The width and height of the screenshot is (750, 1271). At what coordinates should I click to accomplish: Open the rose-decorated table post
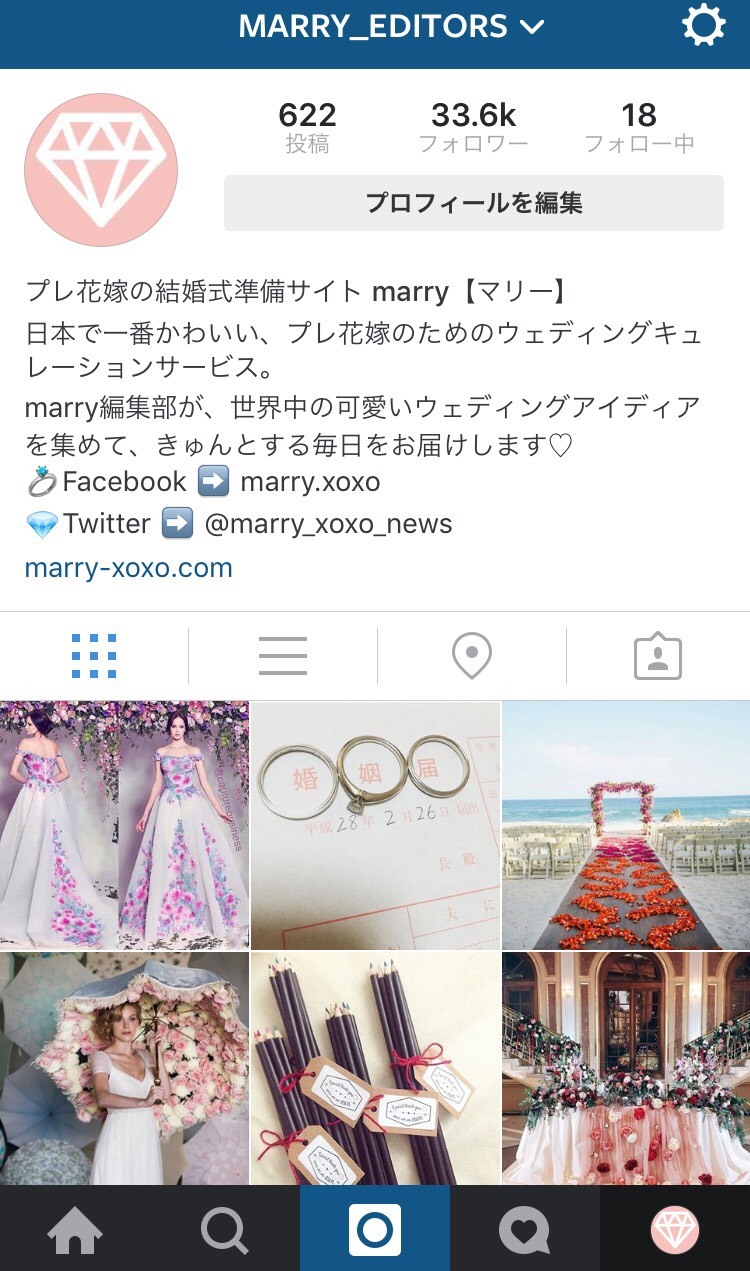[626, 1068]
